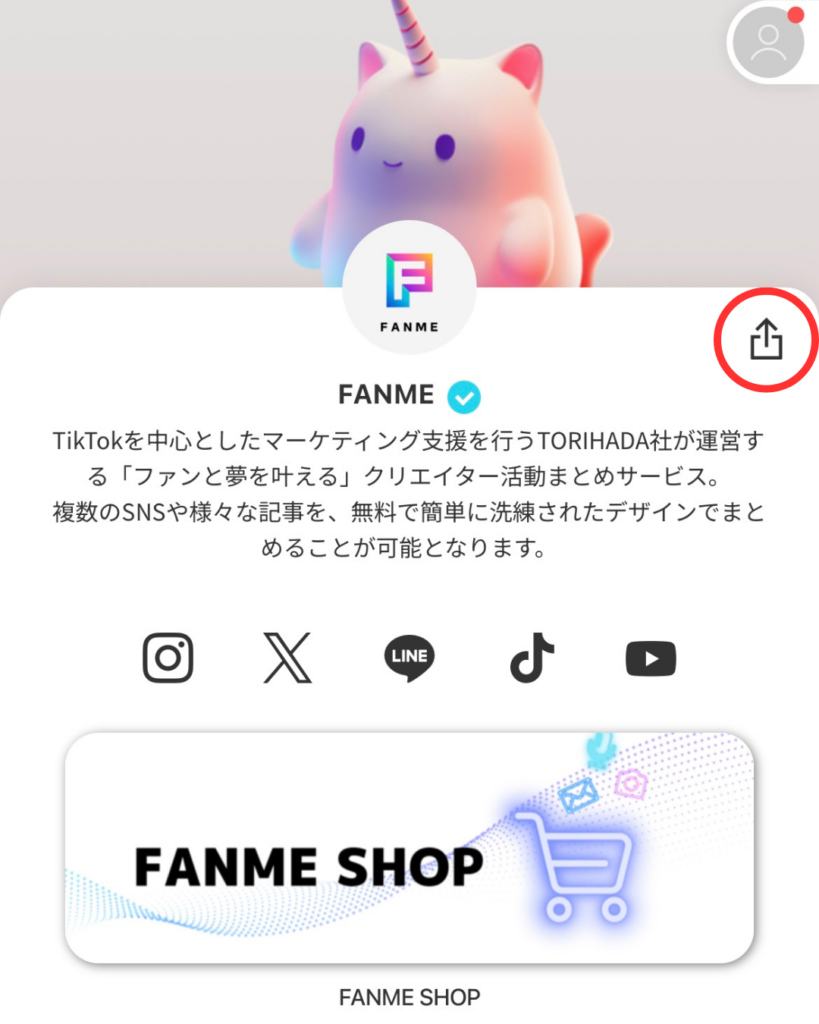819x1024 pixels.
Task: Open the FANME SHOP card
Action: pos(409,848)
